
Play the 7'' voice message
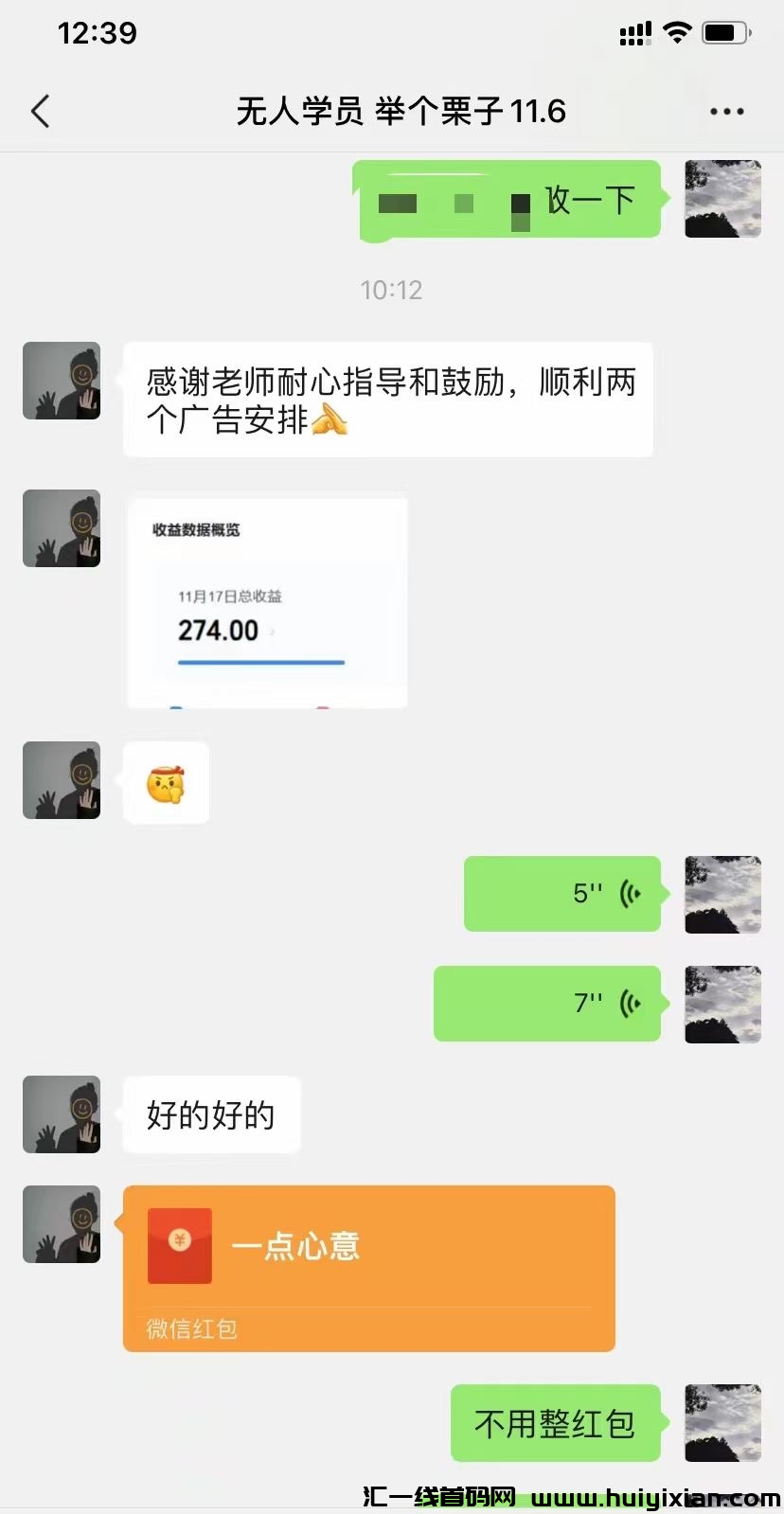(547, 1003)
